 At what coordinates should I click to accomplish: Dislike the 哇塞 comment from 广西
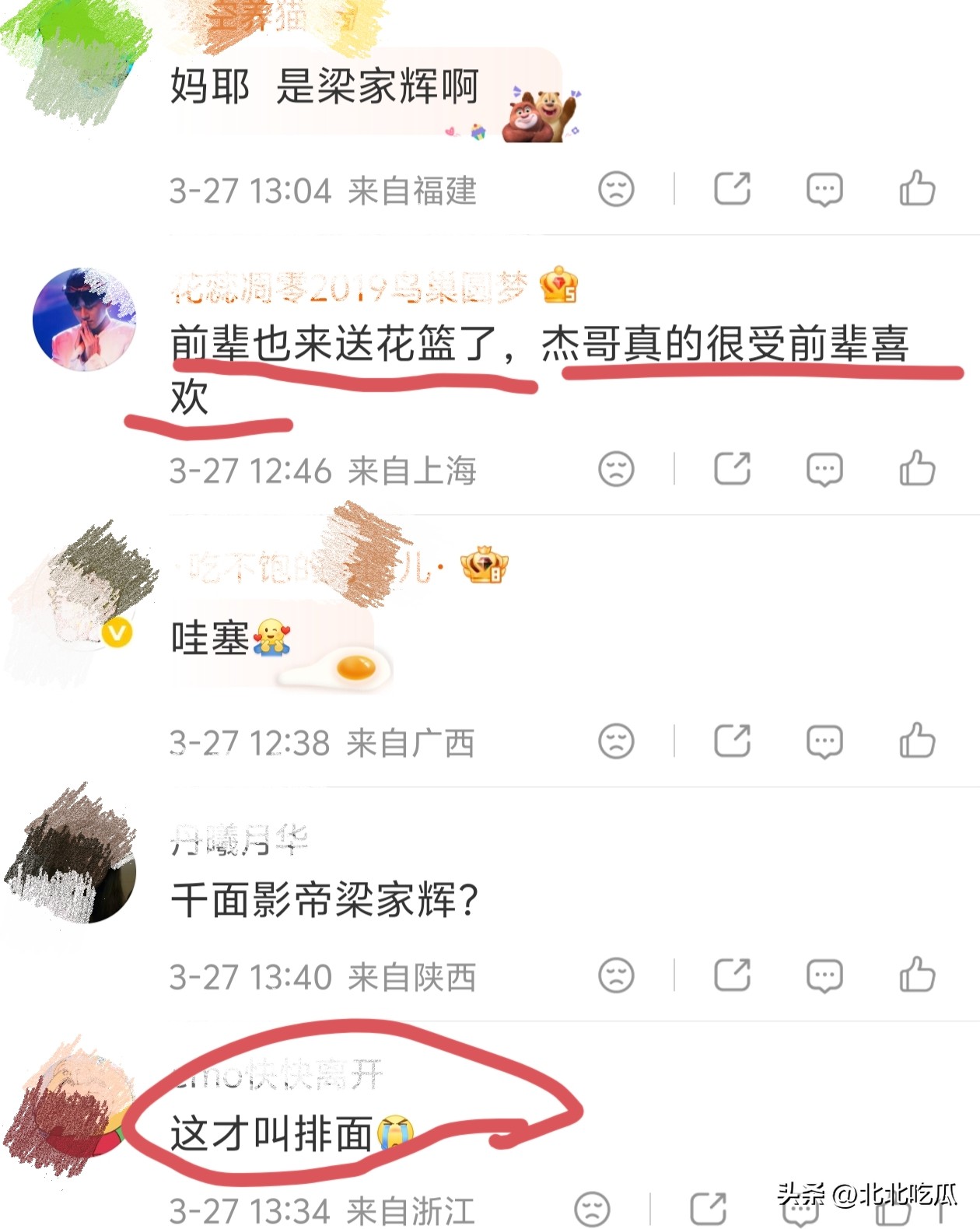pos(616,741)
